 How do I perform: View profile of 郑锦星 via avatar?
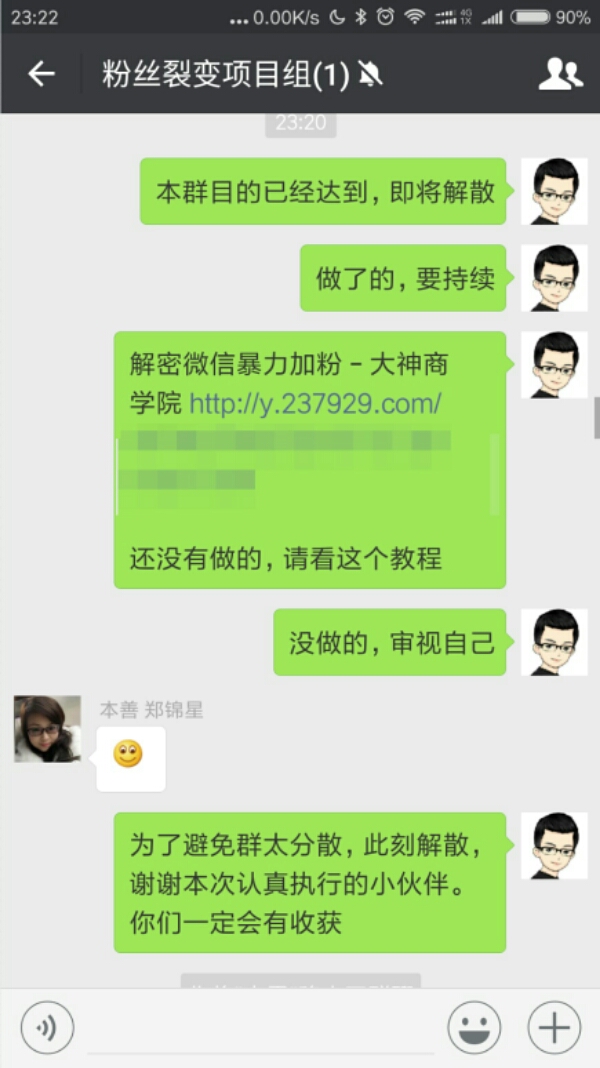(47, 729)
